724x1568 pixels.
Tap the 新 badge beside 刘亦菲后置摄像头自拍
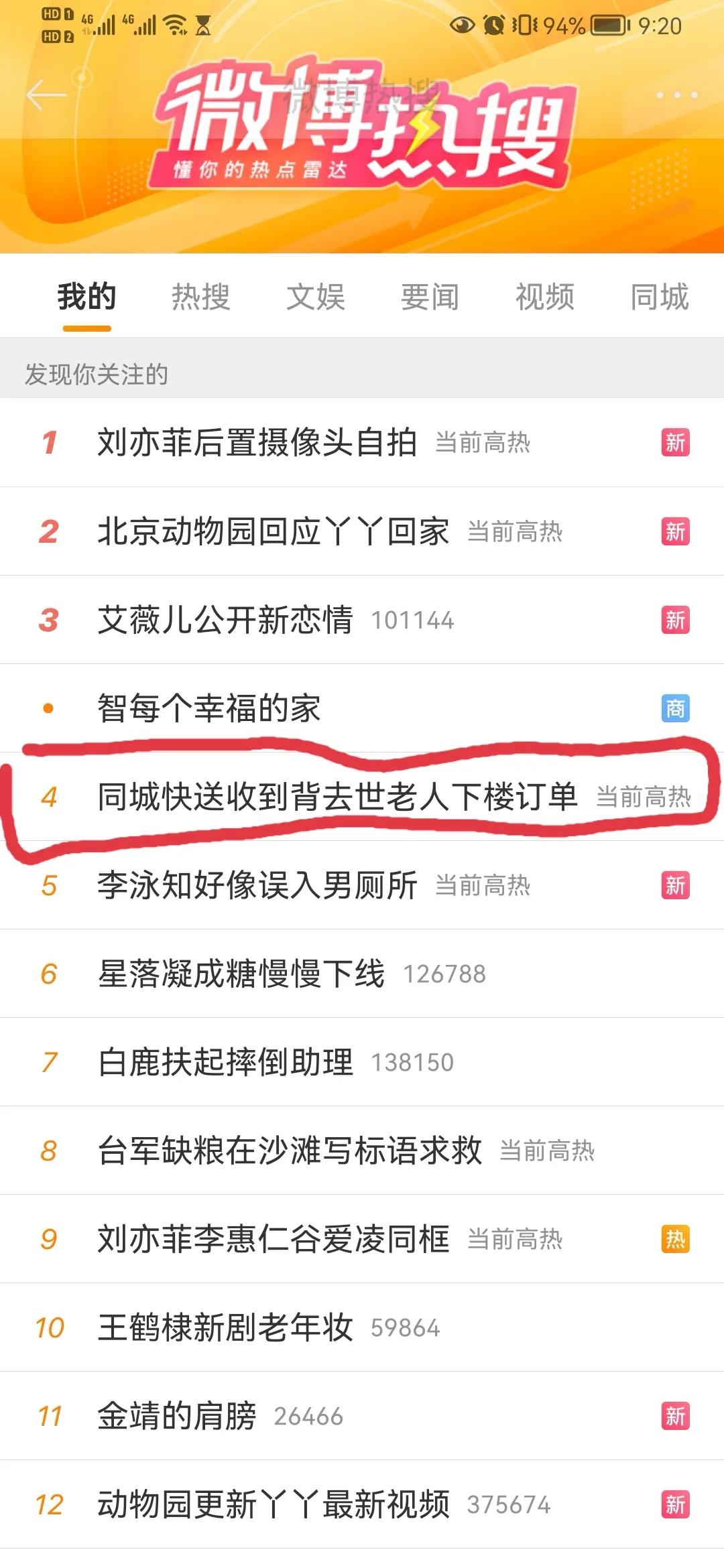click(x=674, y=443)
